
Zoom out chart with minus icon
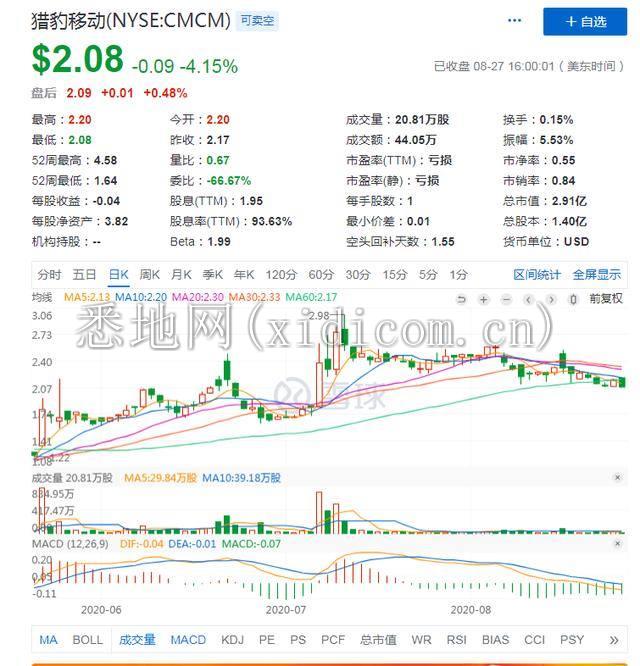pos(506,299)
